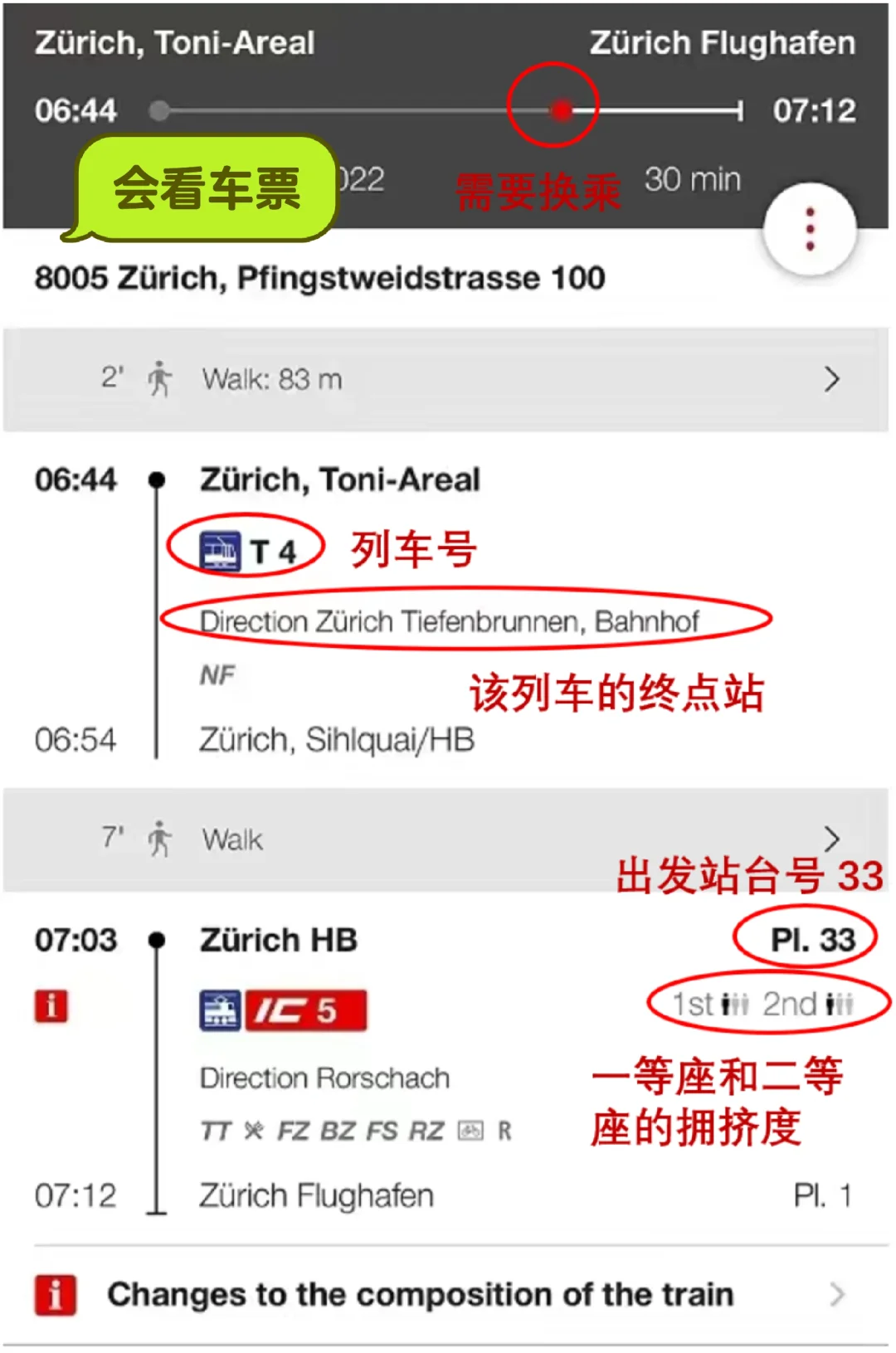
Task: Expand the train composition changes chevron
Action: pos(837,1294)
